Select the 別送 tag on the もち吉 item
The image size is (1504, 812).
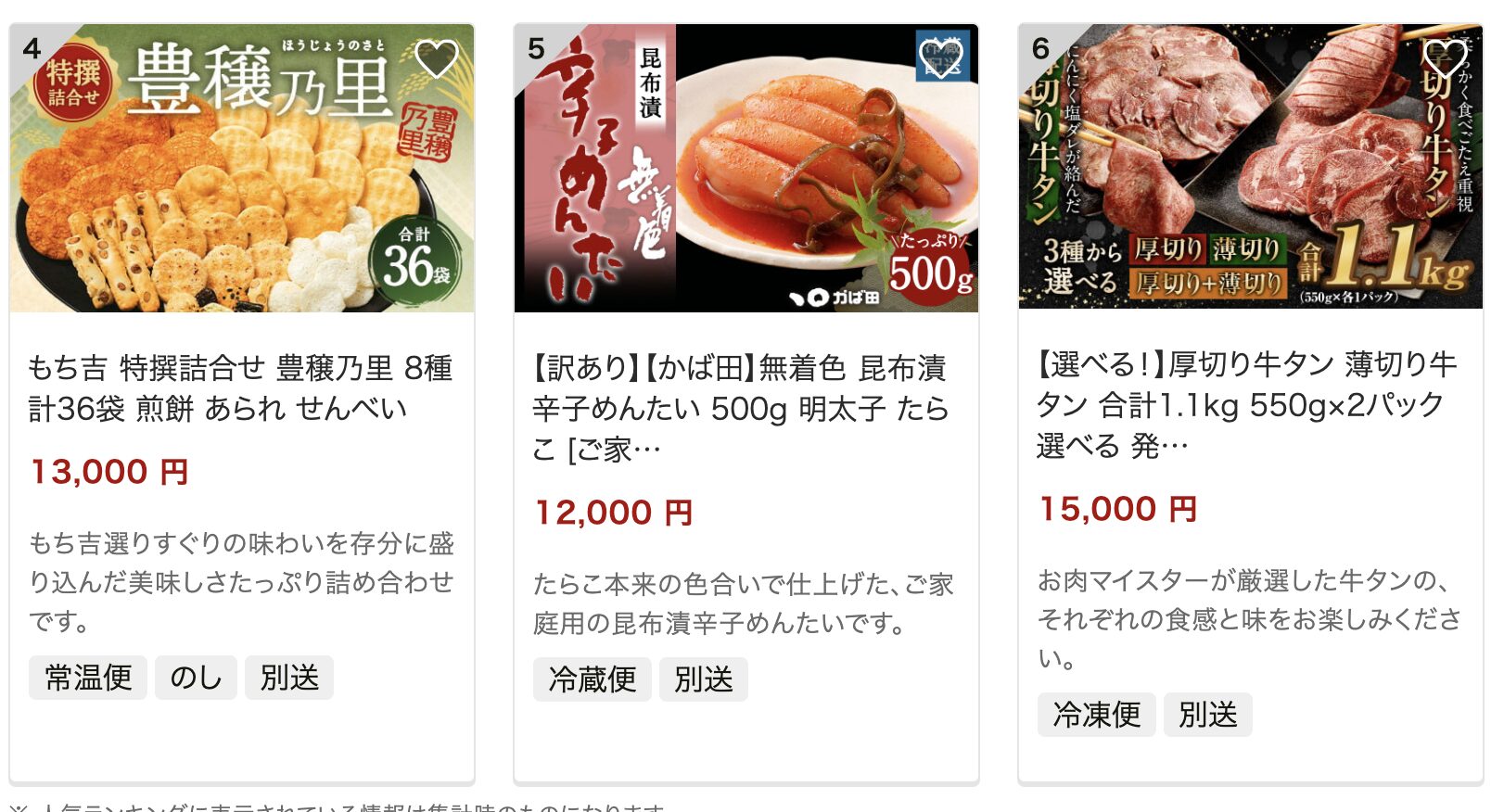(289, 678)
